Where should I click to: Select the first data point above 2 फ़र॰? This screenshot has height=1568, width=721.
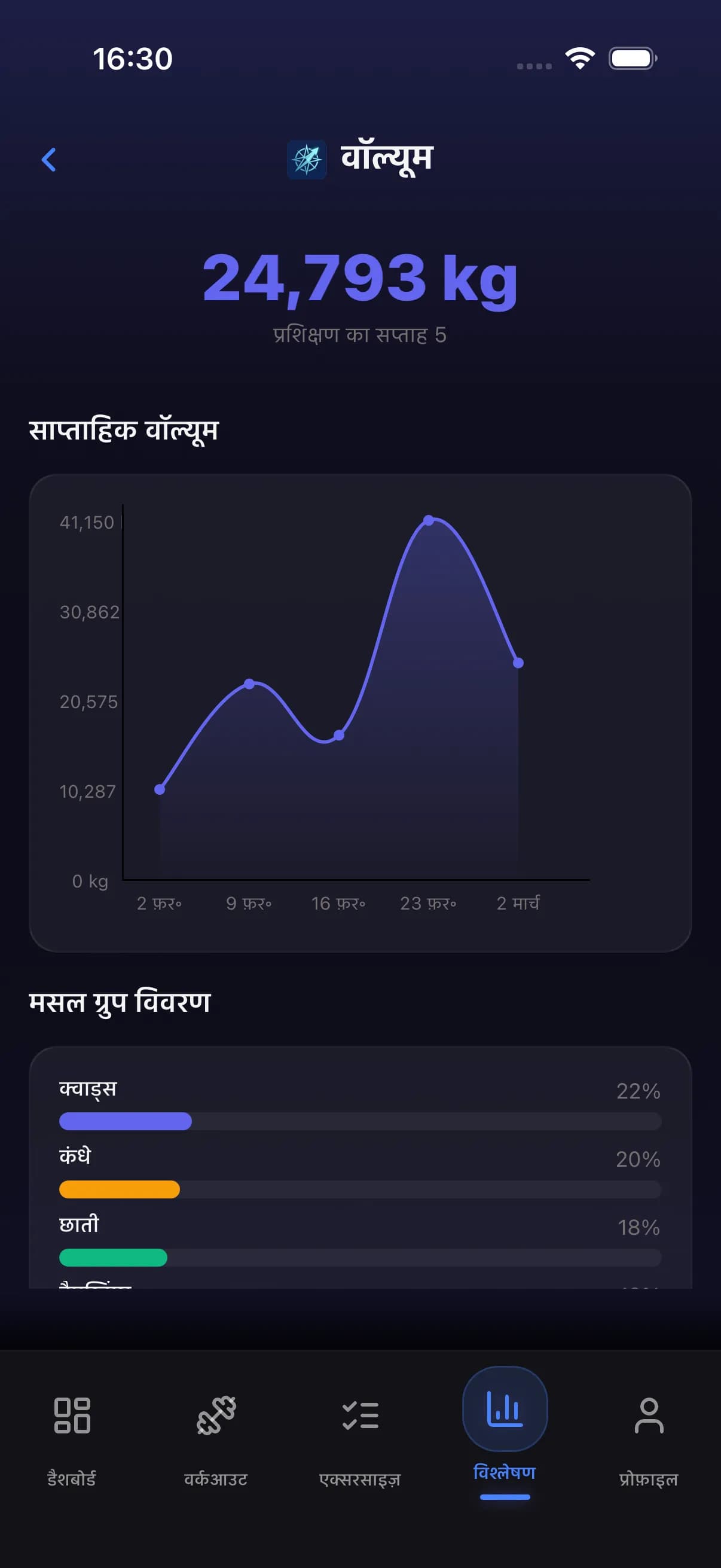pos(159,789)
